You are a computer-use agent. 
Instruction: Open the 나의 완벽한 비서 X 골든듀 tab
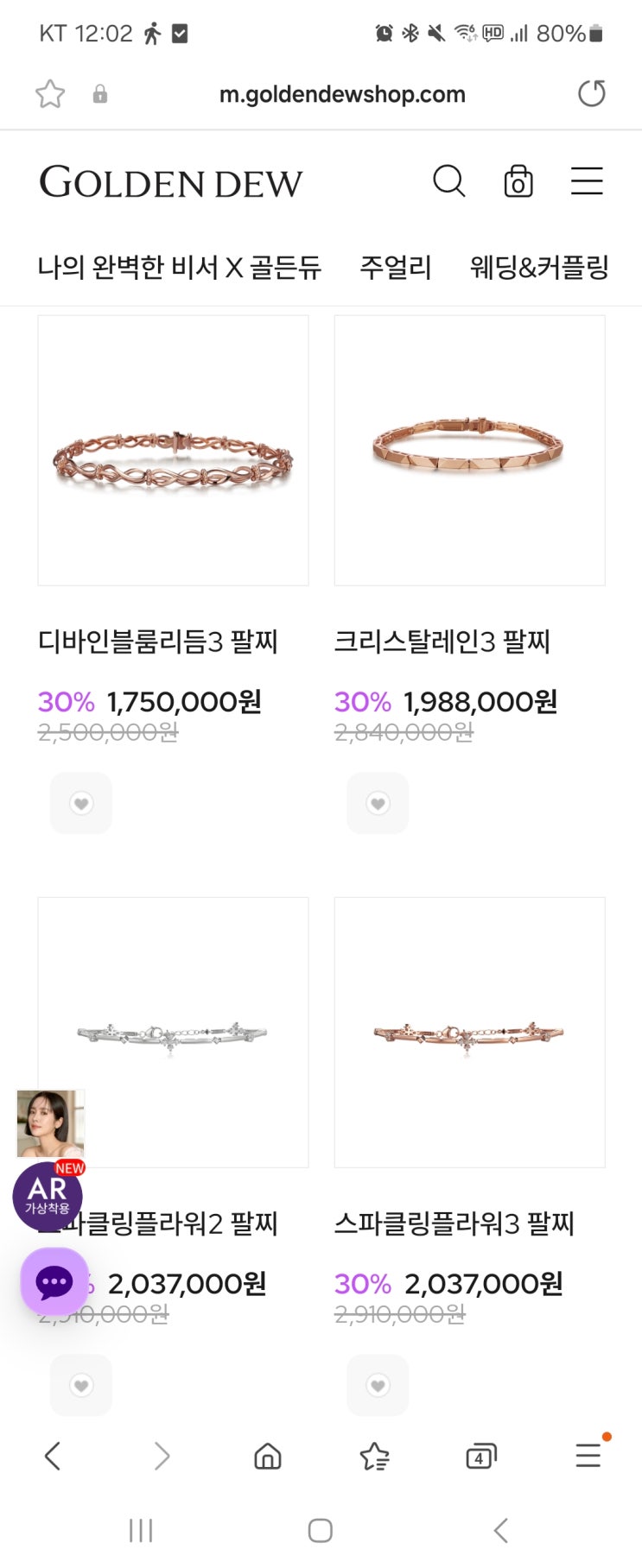180,268
